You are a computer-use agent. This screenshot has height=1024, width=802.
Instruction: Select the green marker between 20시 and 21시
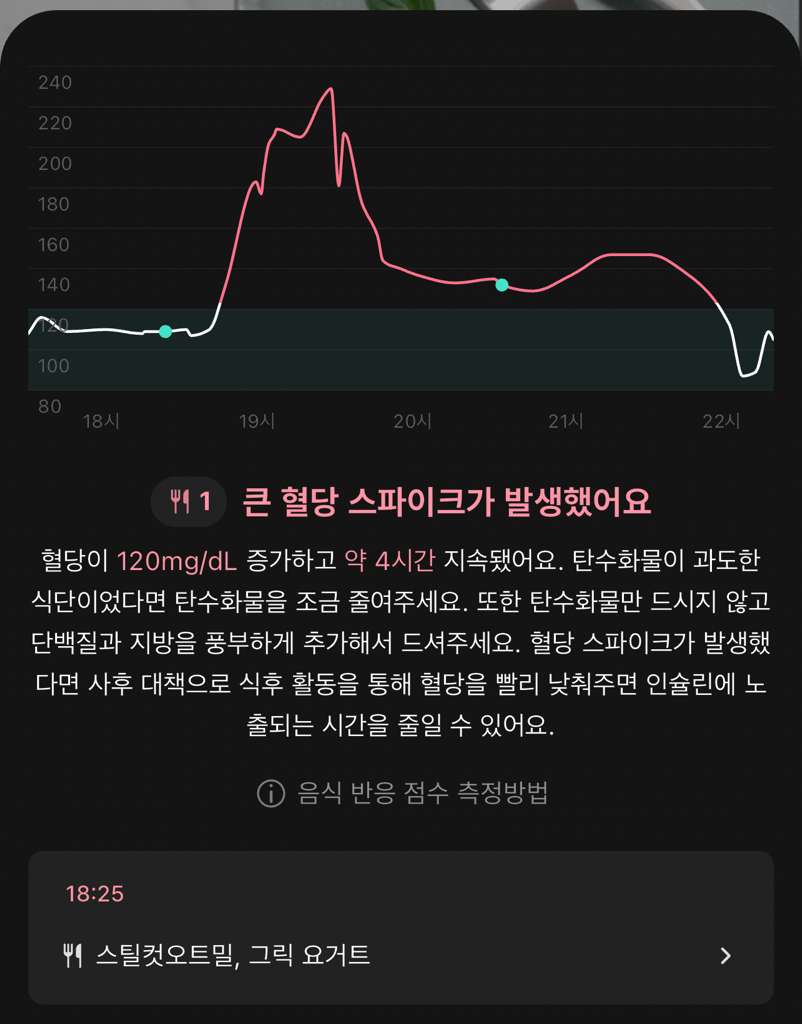tap(502, 285)
